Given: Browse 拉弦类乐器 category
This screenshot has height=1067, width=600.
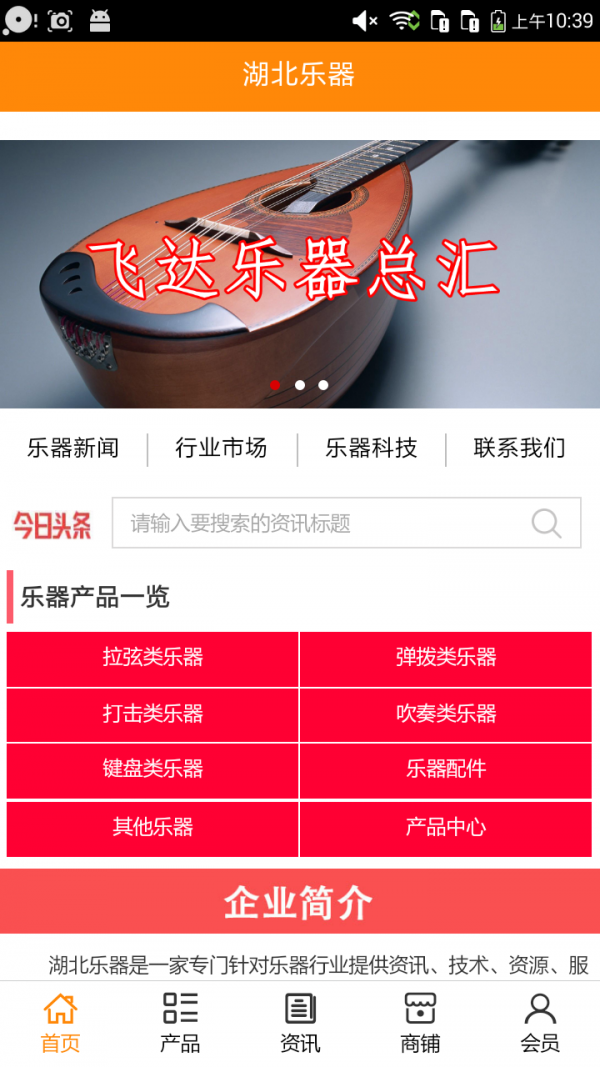Looking at the screenshot, I should (153, 658).
